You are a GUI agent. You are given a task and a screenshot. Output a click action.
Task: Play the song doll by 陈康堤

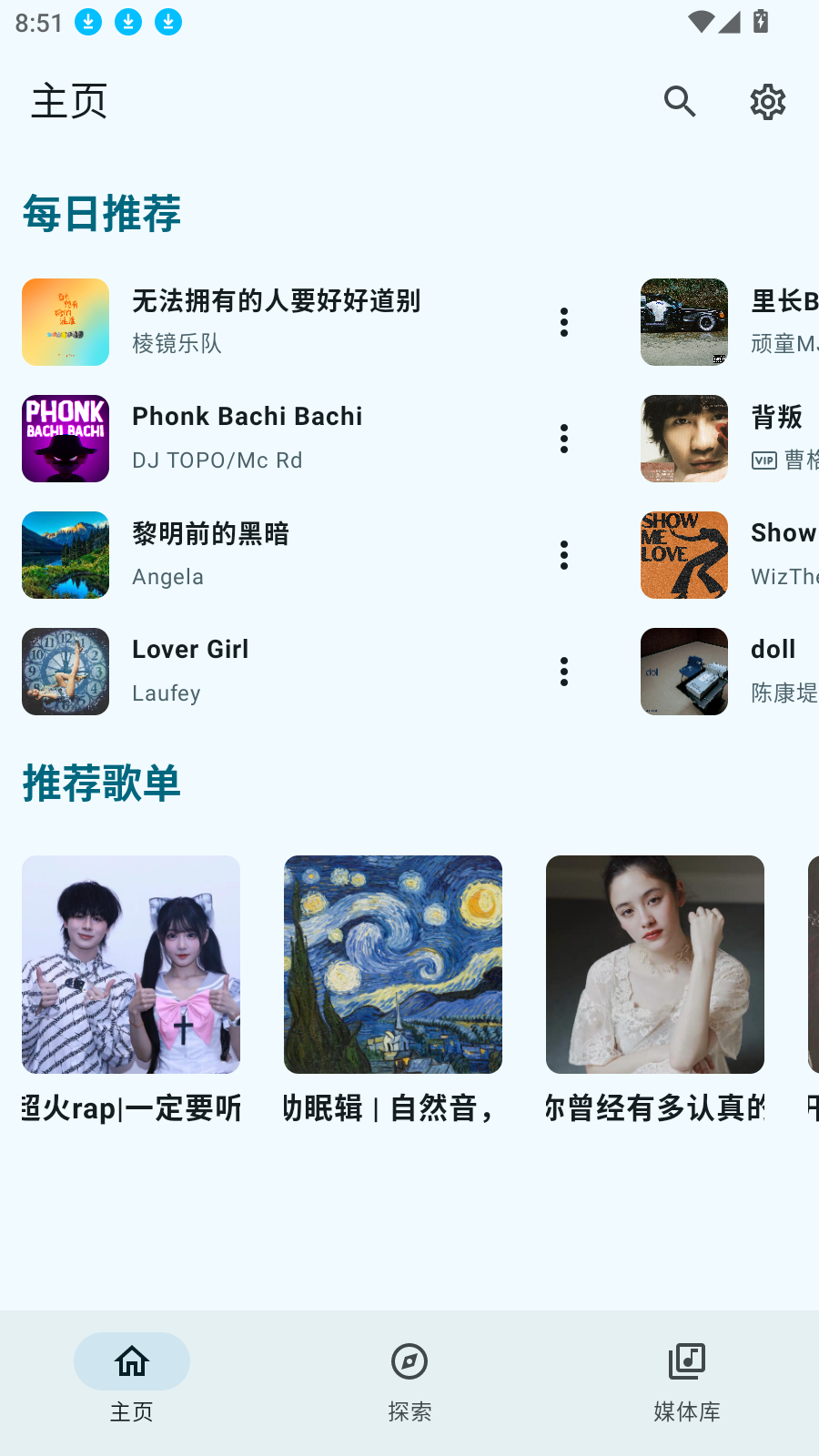[728, 672]
